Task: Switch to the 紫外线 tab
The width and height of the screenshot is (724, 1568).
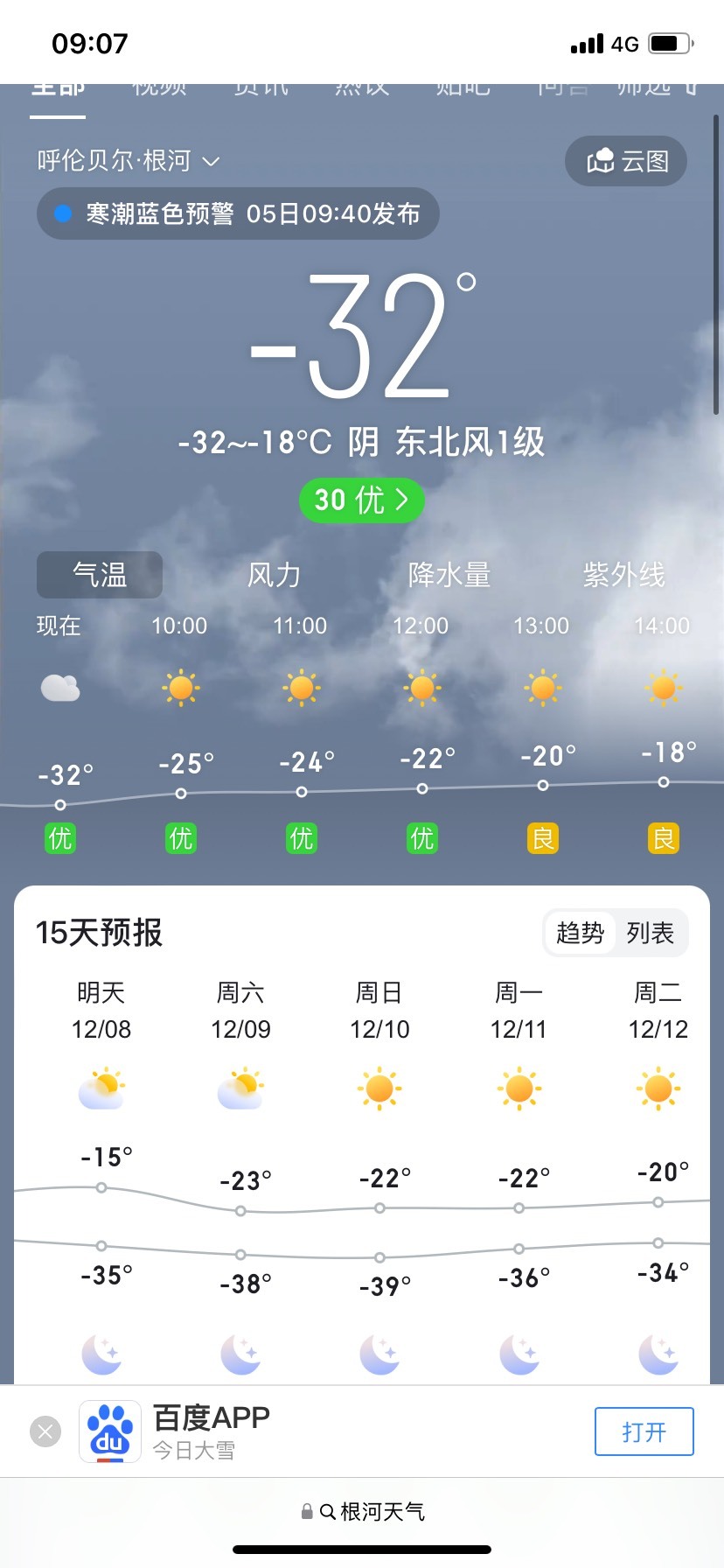Action: pos(623,575)
